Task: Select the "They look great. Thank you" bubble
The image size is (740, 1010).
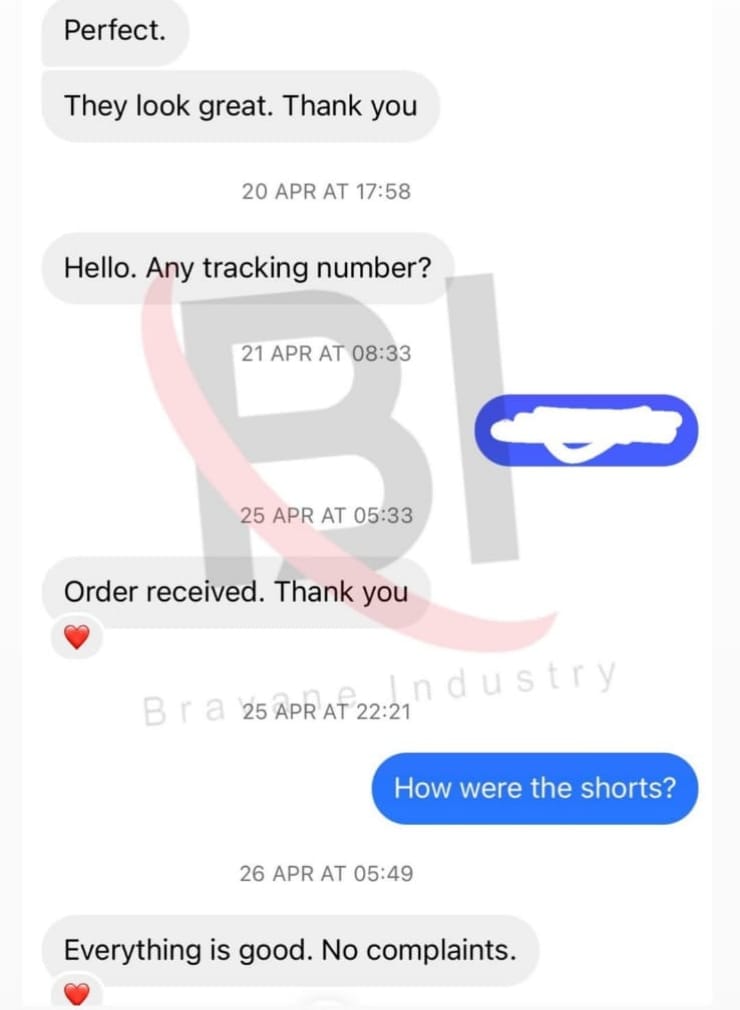Action: [x=240, y=105]
